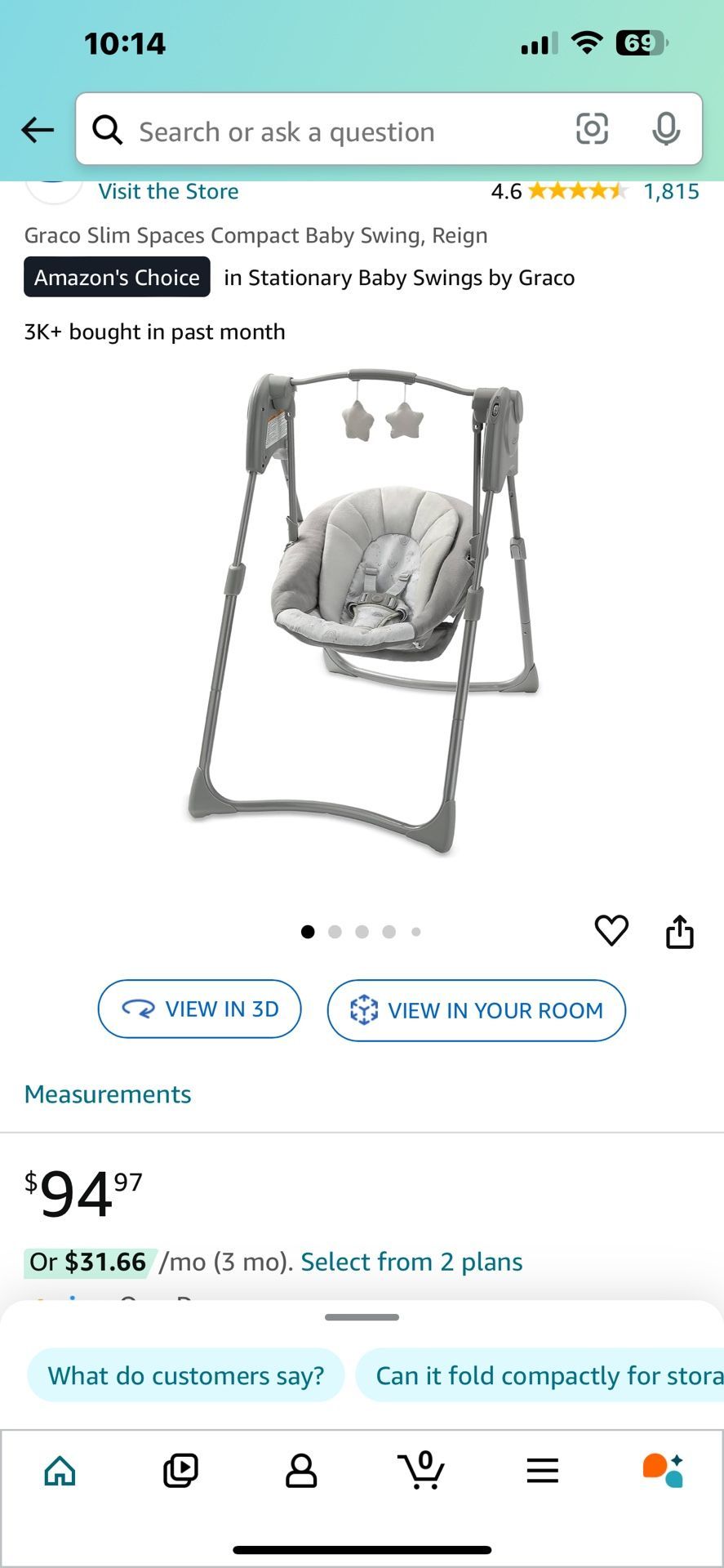Ask 'What do customers say?'
724x1568 pixels.
coord(186,1375)
